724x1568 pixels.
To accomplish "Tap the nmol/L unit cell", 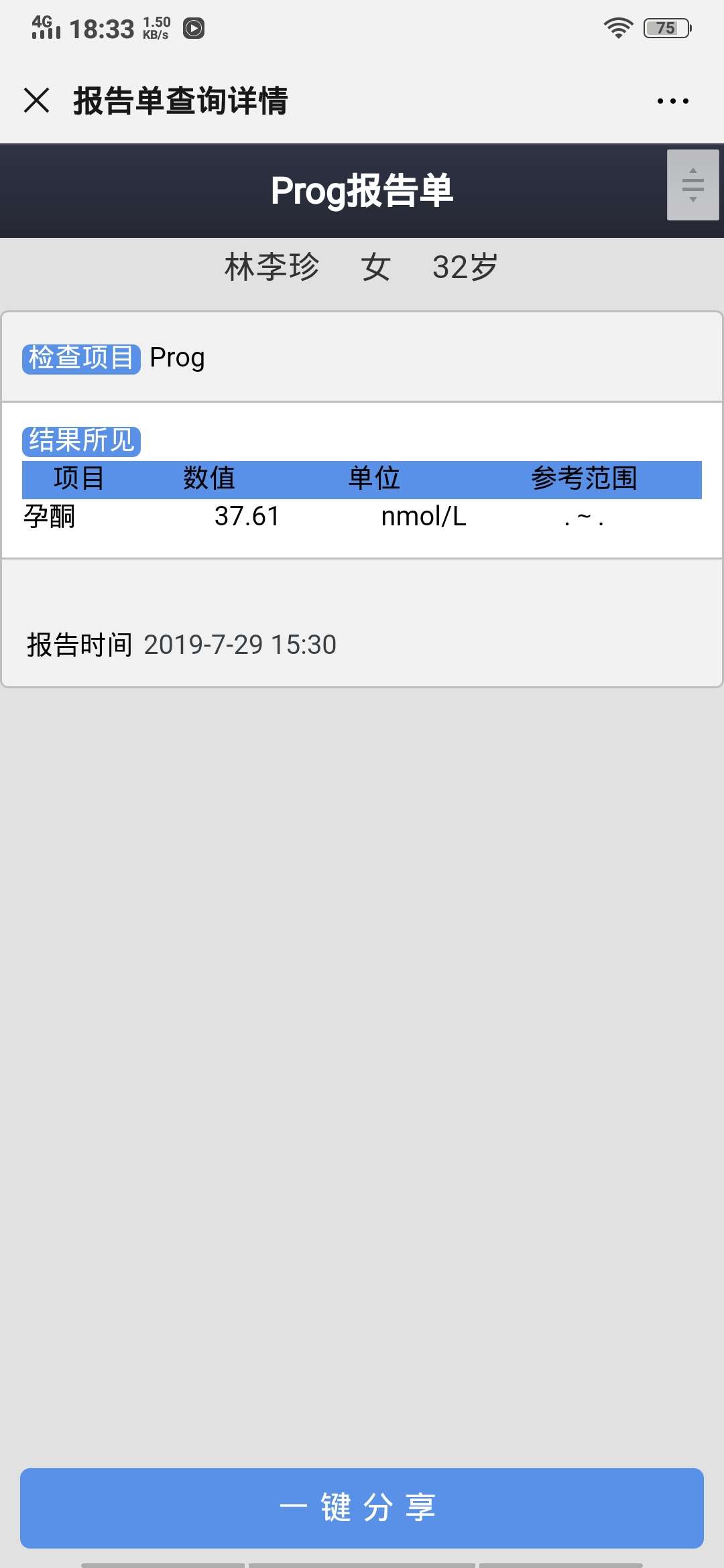I will pos(424,516).
